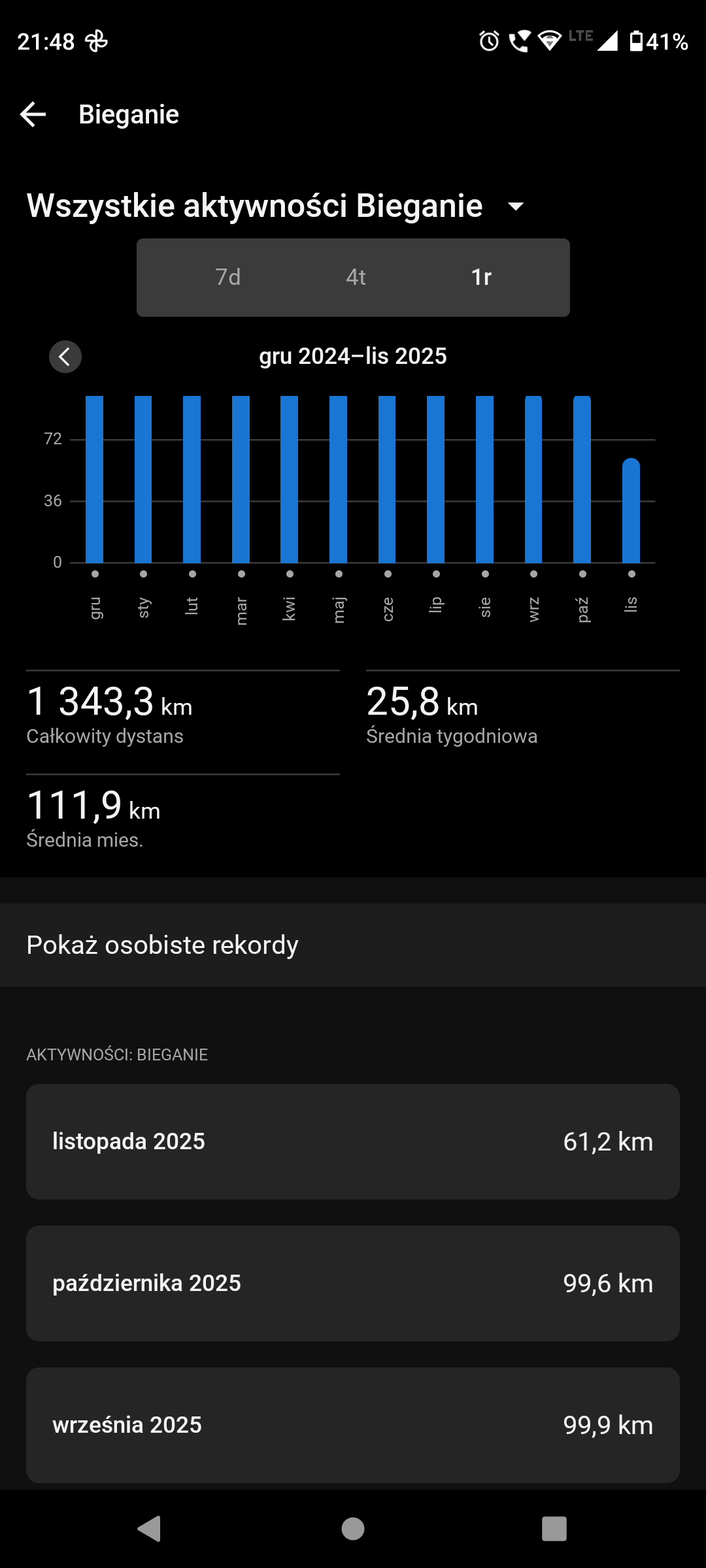
Task: Select the 4t time range
Action: (356, 278)
